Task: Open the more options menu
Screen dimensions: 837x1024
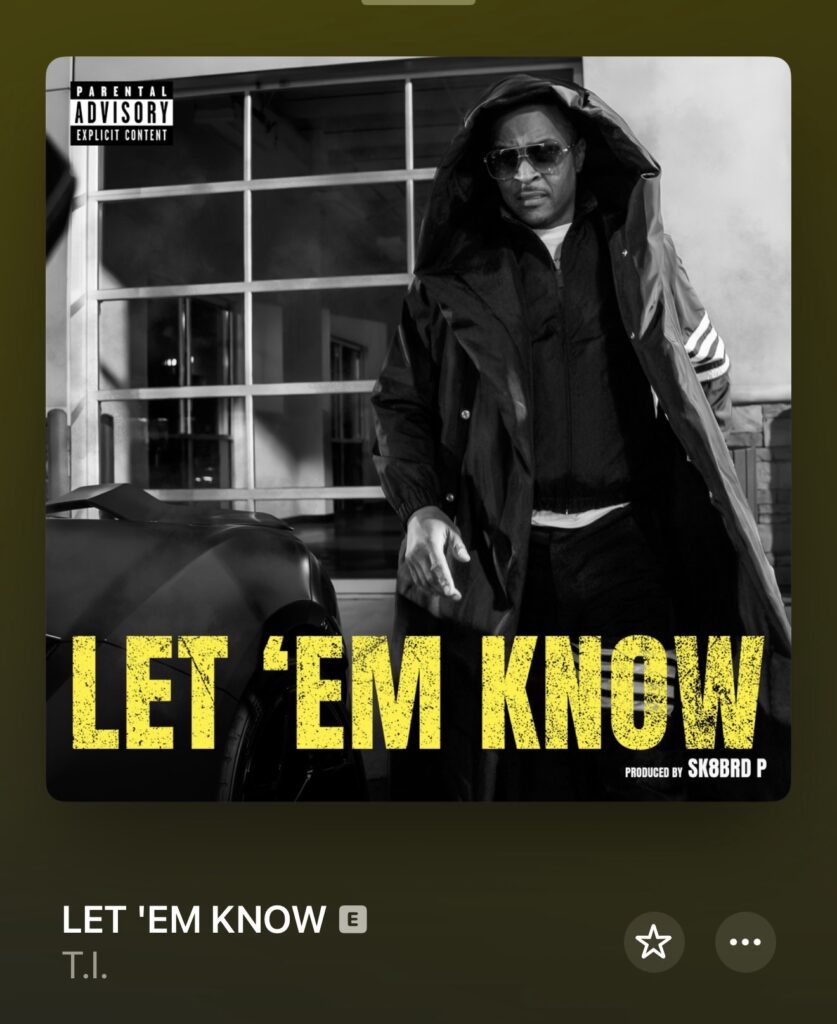Action: [x=745, y=942]
